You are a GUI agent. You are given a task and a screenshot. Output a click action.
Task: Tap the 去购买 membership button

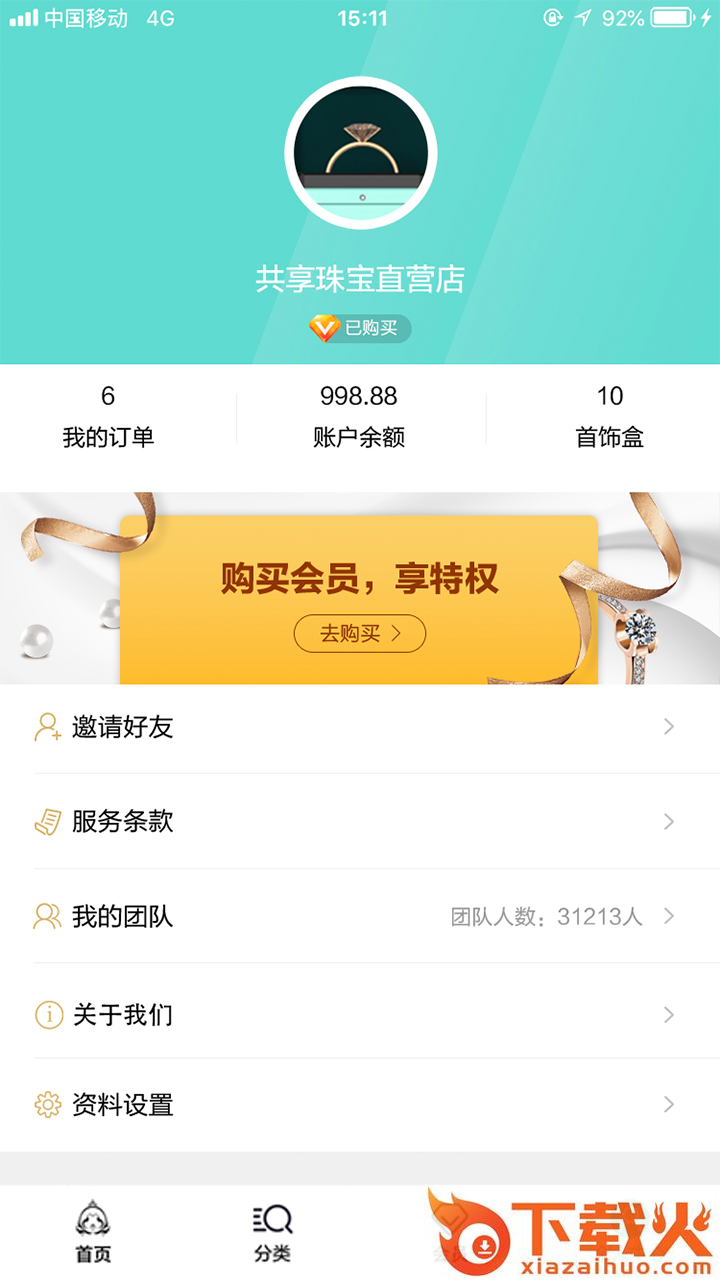pyautogui.click(x=360, y=633)
